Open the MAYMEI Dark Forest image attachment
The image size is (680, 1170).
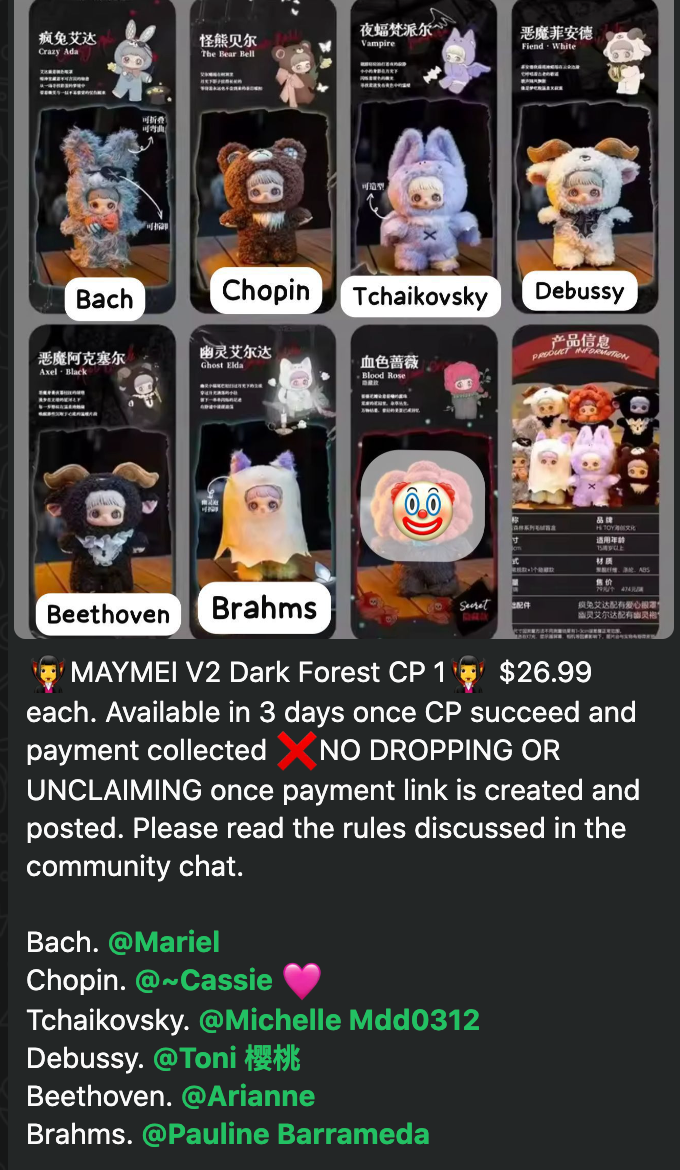point(340,320)
